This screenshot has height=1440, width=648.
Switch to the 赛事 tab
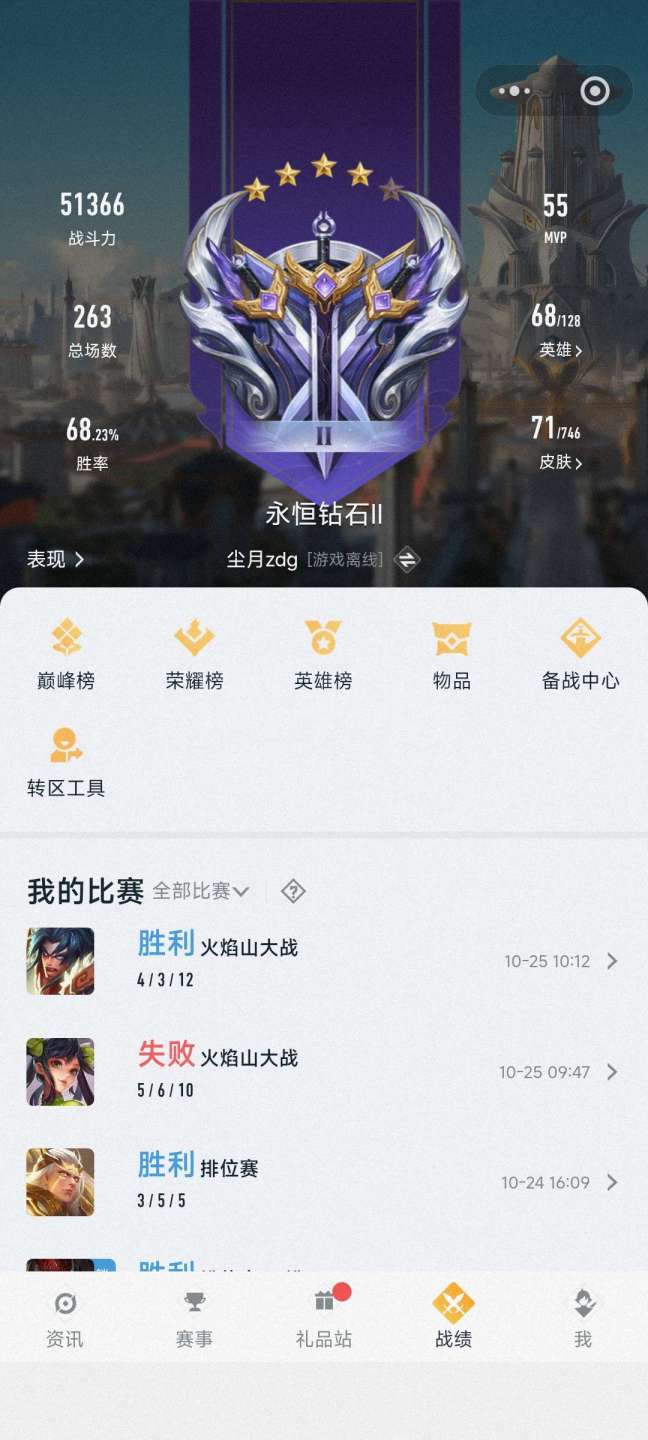(194, 1319)
